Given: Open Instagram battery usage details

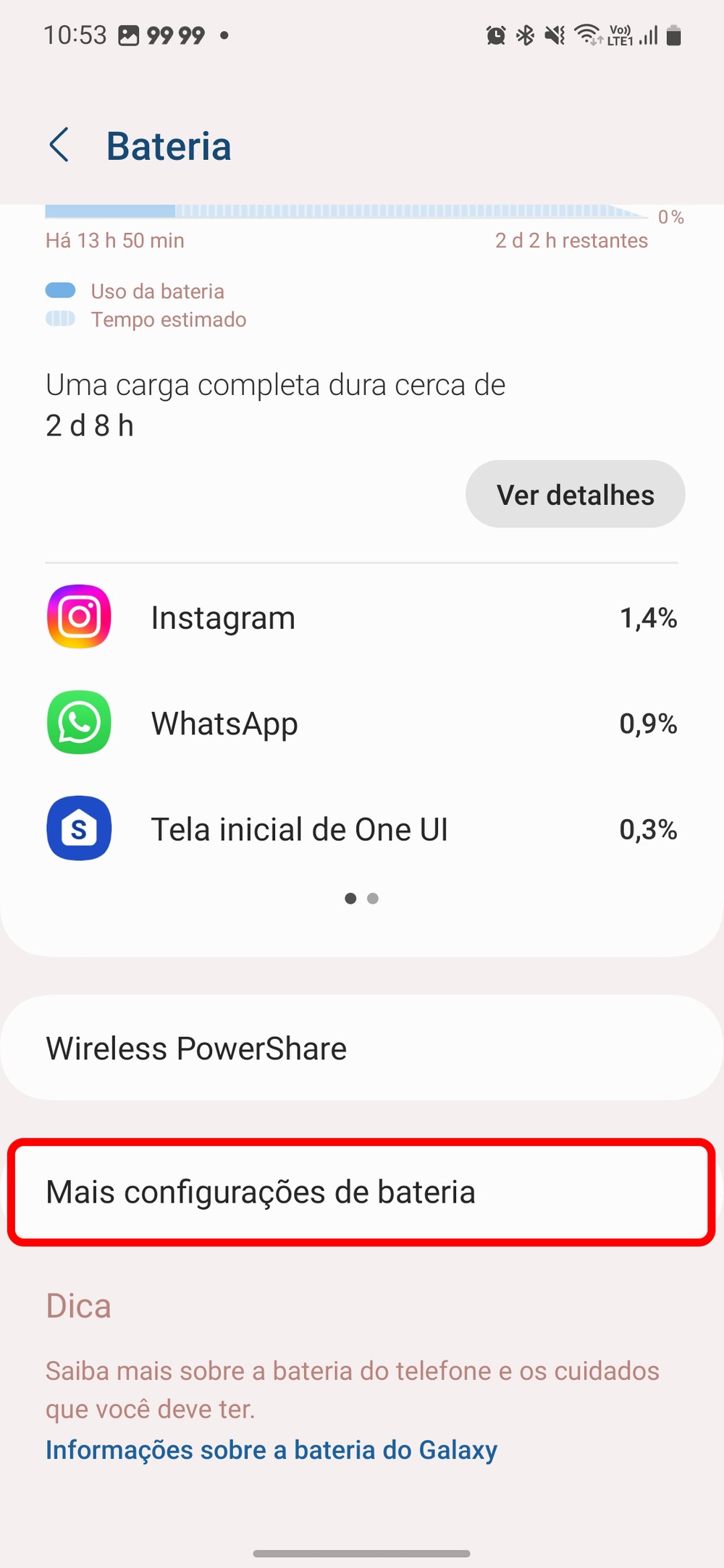Looking at the screenshot, I should 362,618.
